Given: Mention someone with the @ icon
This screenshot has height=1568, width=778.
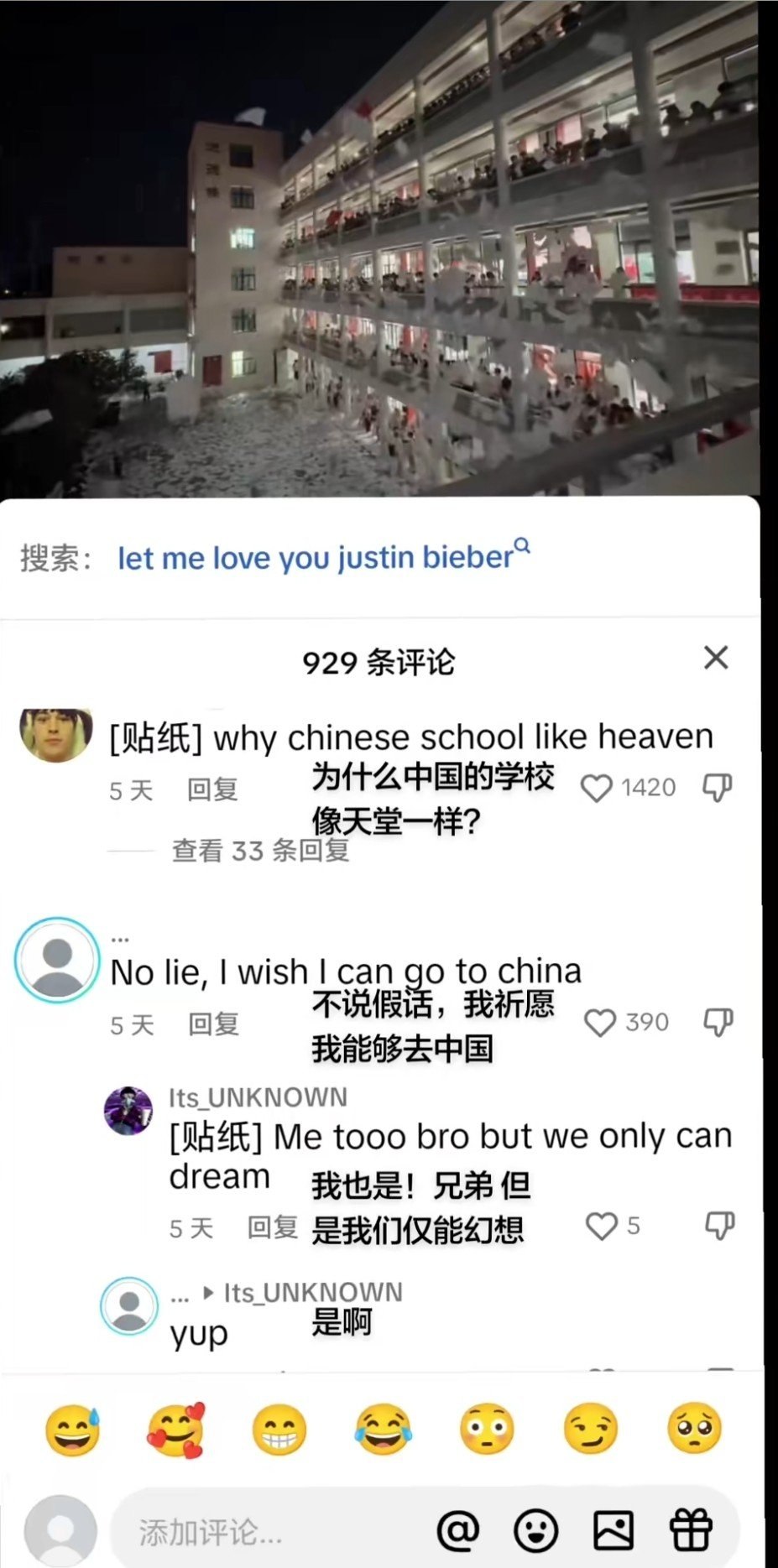Looking at the screenshot, I should point(458,1532).
